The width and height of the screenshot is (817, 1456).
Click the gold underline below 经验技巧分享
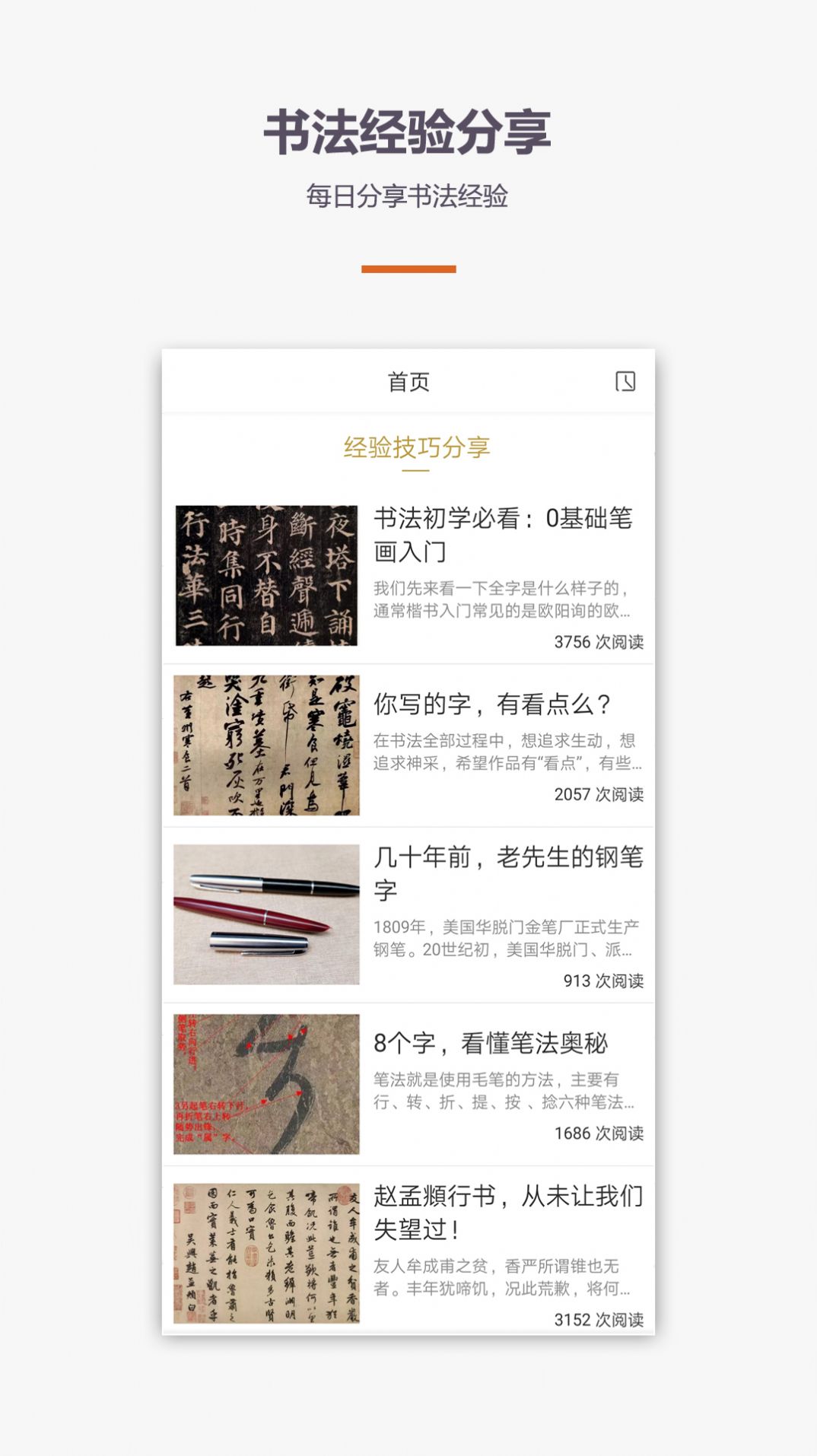(408, 470)
